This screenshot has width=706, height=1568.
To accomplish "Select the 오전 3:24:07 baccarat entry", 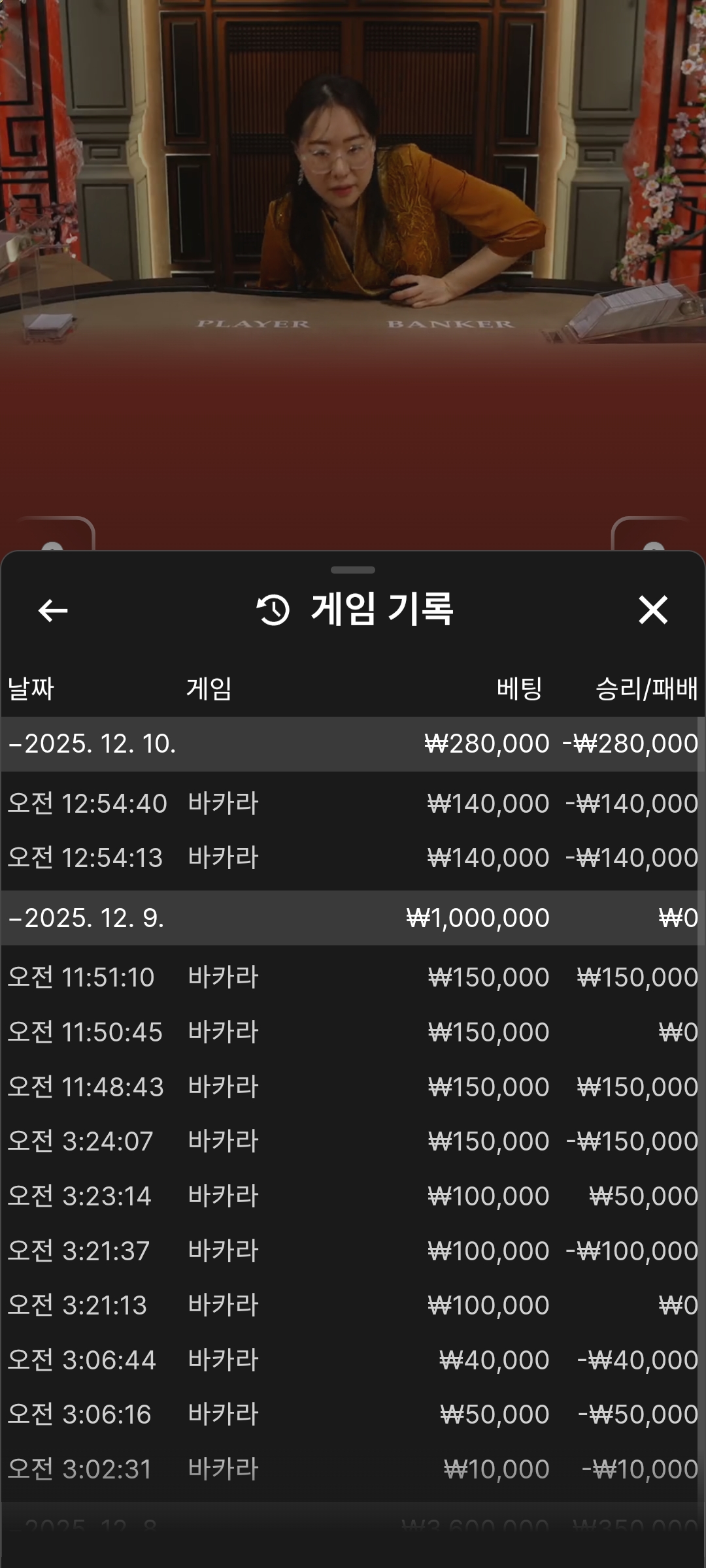I will pos(353,1142).
